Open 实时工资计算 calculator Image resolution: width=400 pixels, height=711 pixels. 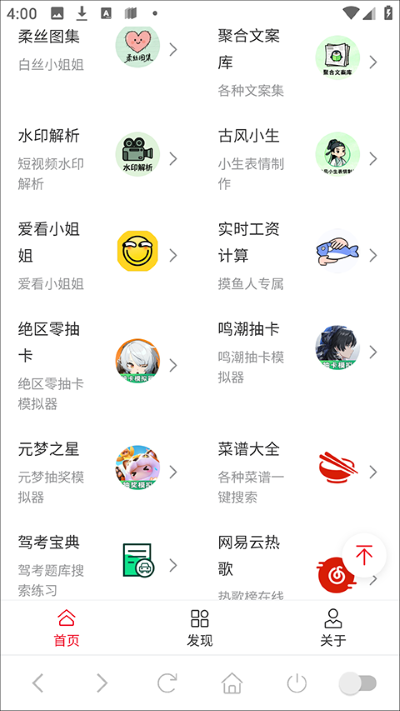pos(298,256)
